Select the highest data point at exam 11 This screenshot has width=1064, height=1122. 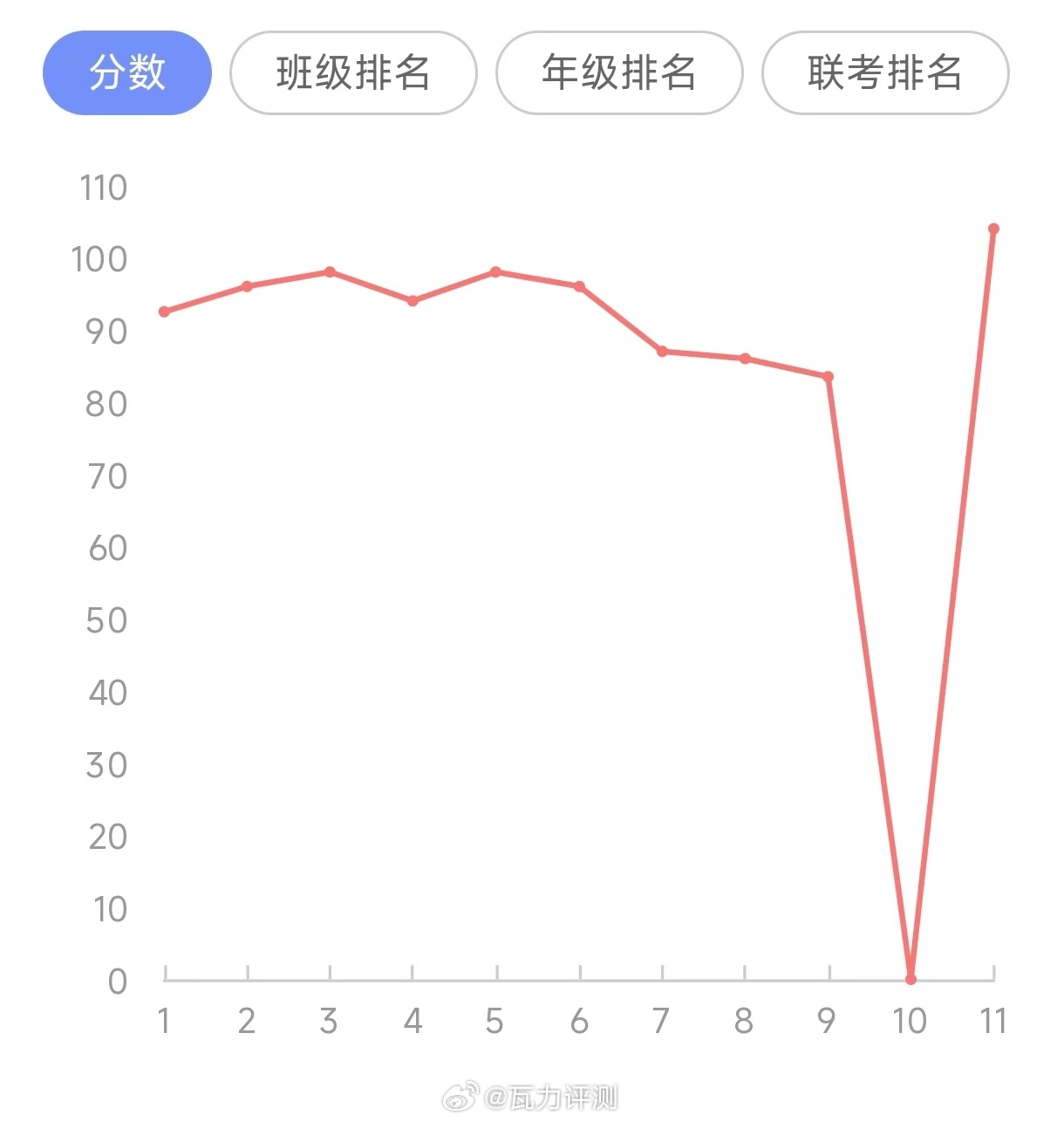click(993, 228)
